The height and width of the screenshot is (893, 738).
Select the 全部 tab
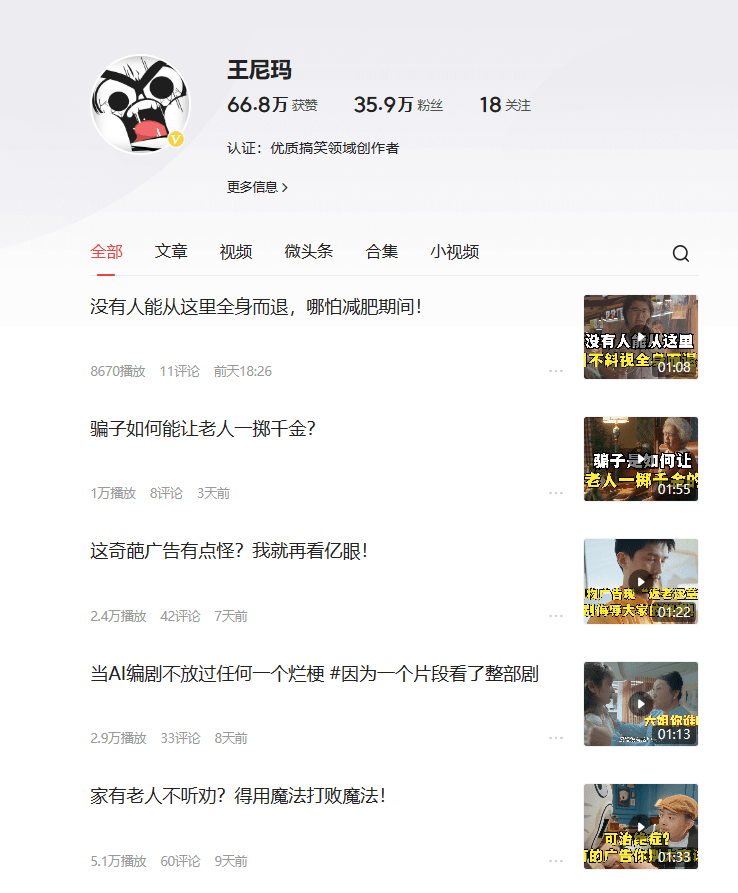point(106,252)
